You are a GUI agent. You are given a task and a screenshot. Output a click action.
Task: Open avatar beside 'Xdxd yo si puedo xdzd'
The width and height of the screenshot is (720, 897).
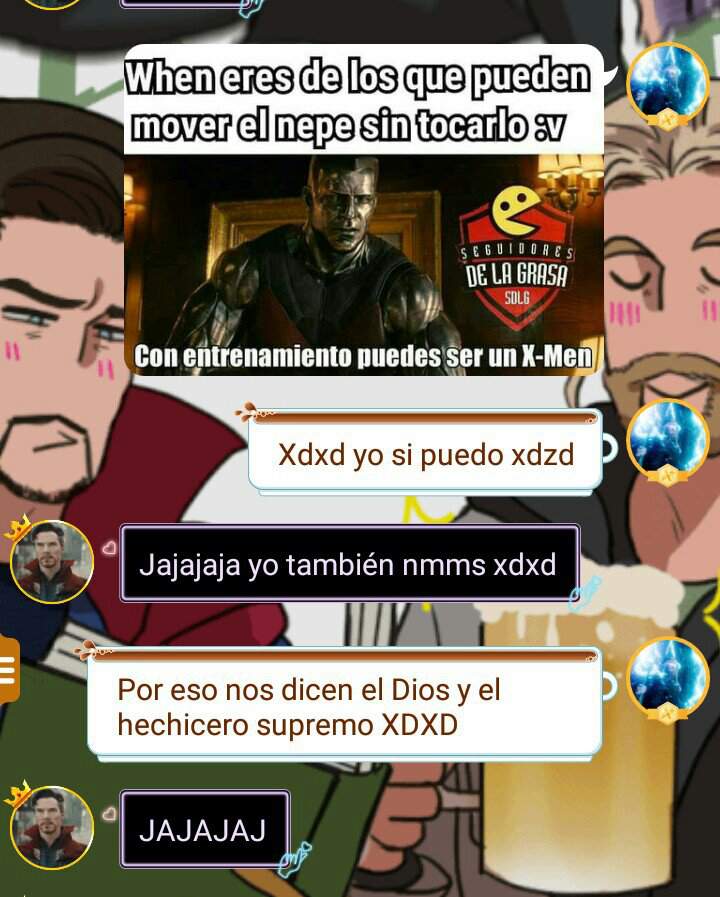click(667, 442)
